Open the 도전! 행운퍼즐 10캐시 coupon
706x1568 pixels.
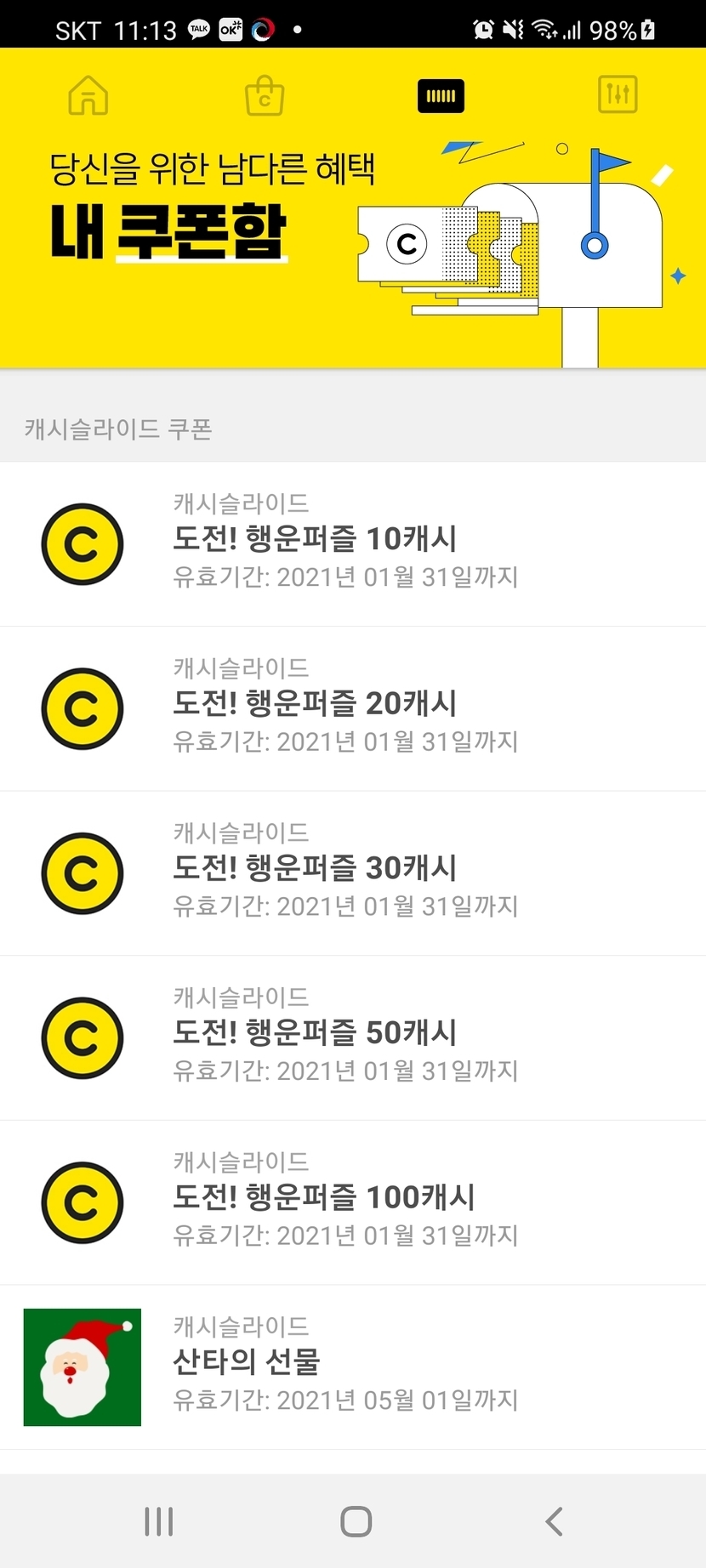point(352,544)
